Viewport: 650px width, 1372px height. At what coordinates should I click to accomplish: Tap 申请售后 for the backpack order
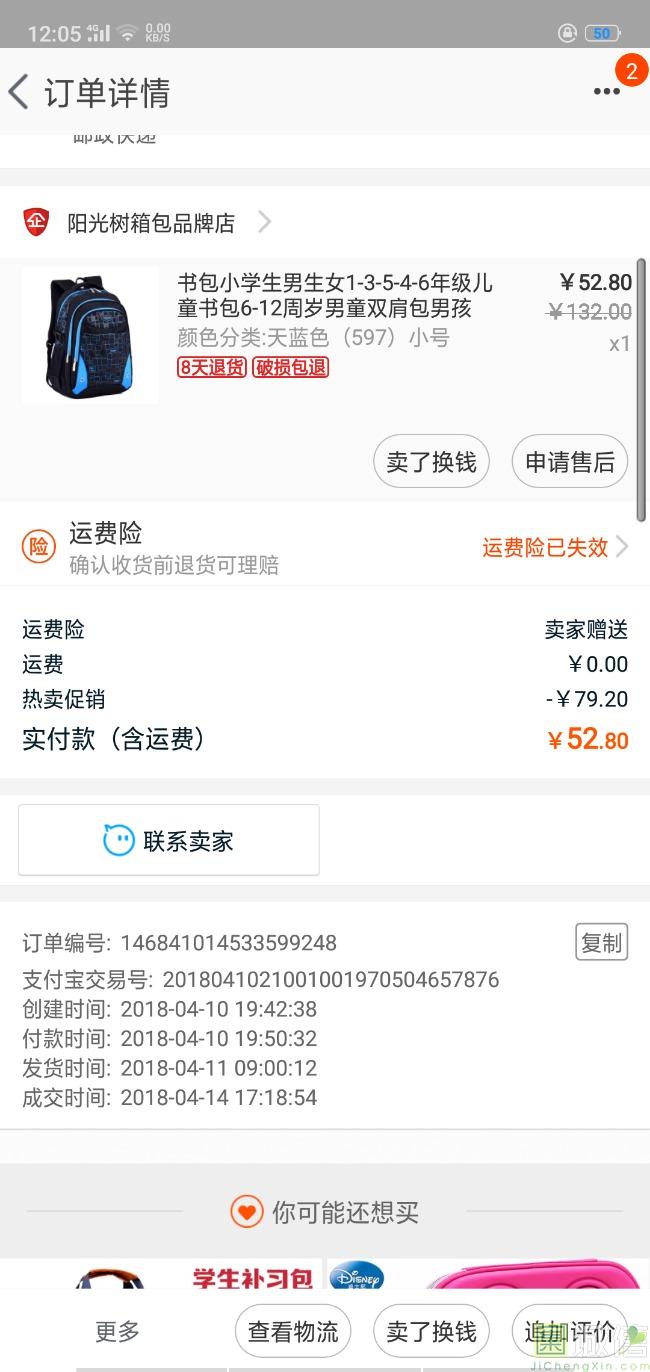click(569, 462)
